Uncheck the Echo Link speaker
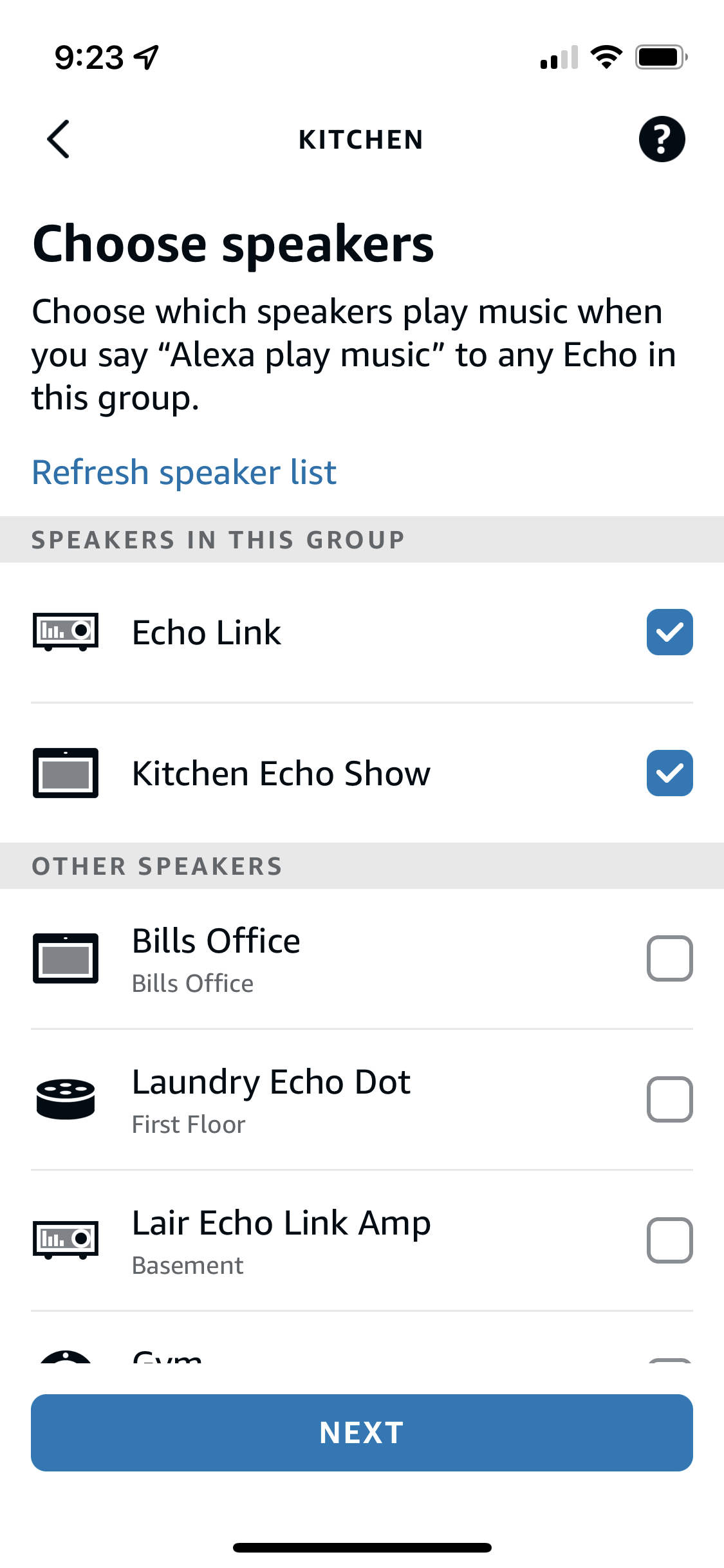This screenshot has width=724, height=1568. 669,632
